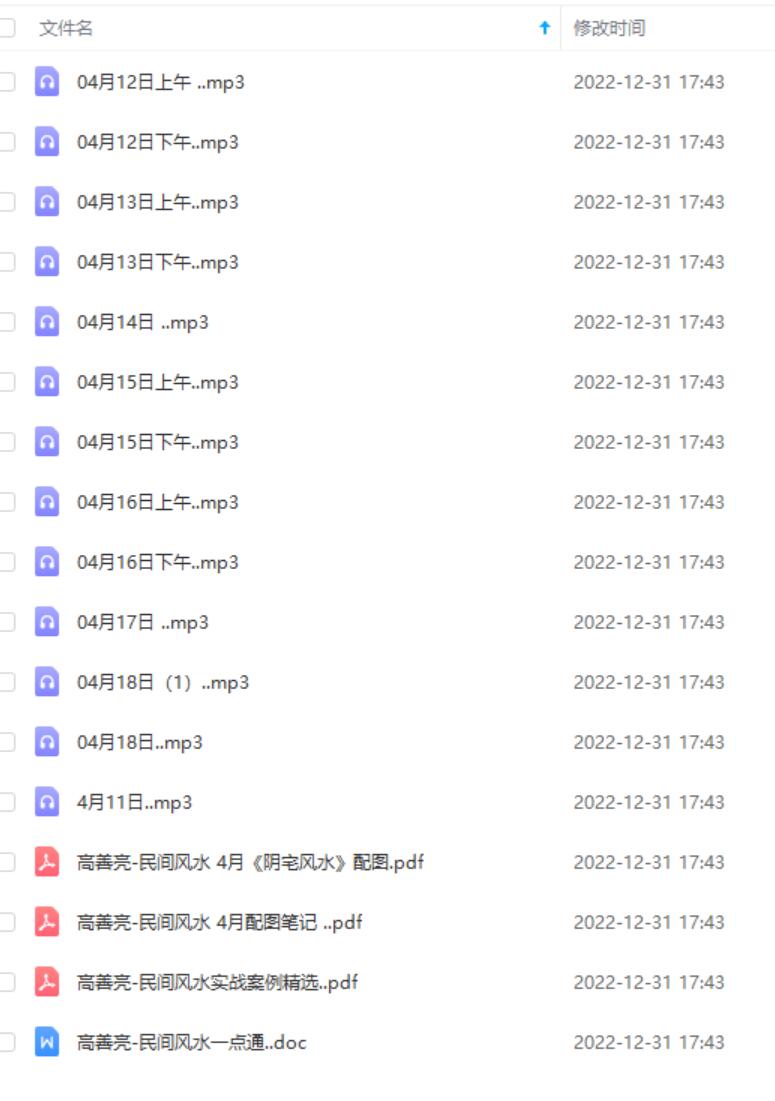Open 04月15日下午..mp3

(x=158, y=442)
